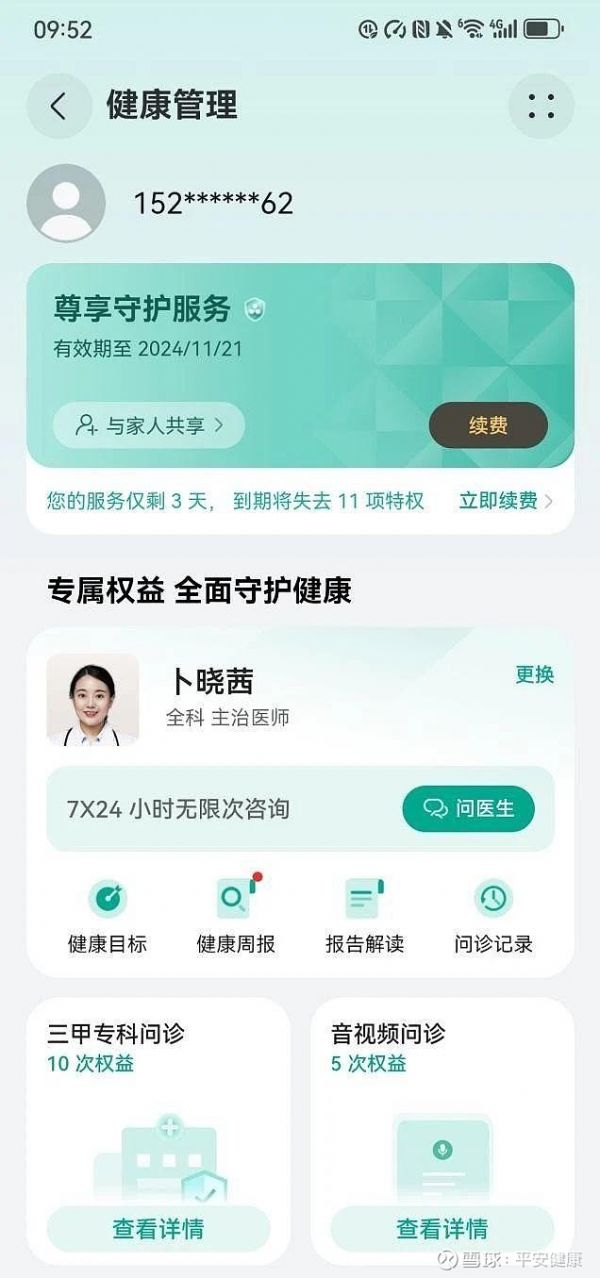Share service via 与家人共享
The height and width of the screenshot is (1278, 600).
148,425
